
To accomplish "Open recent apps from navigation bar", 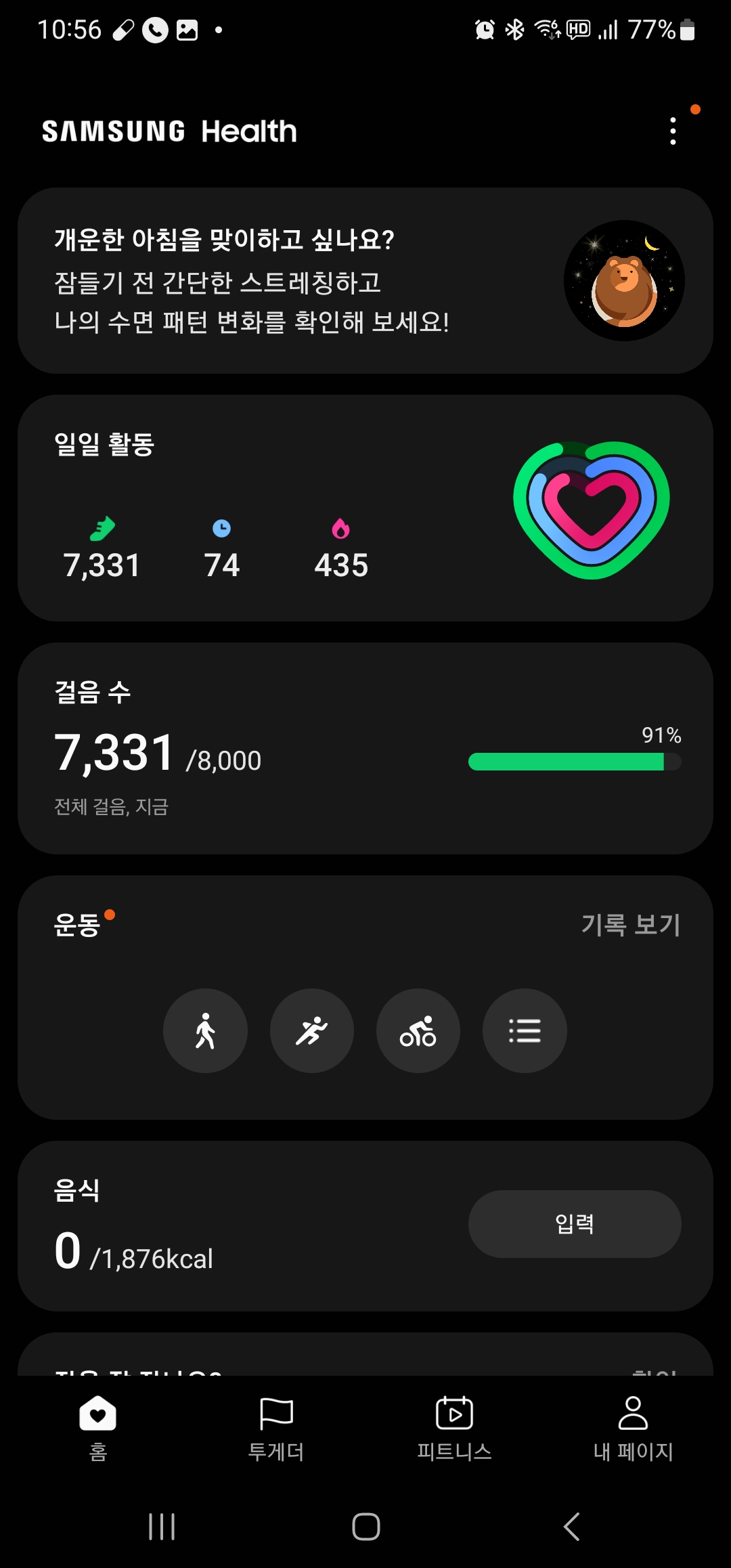I will click(162, 1527).
